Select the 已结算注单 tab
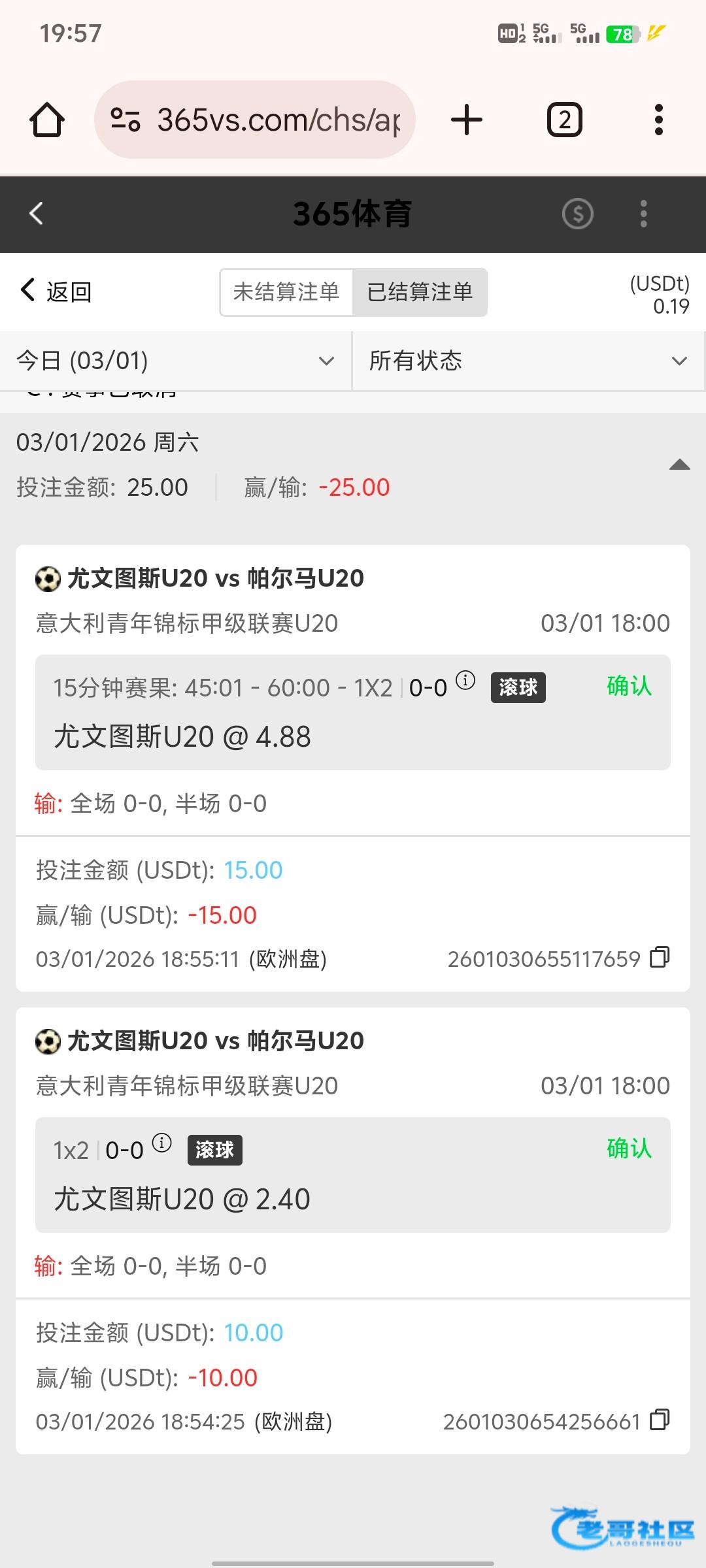 420,292
